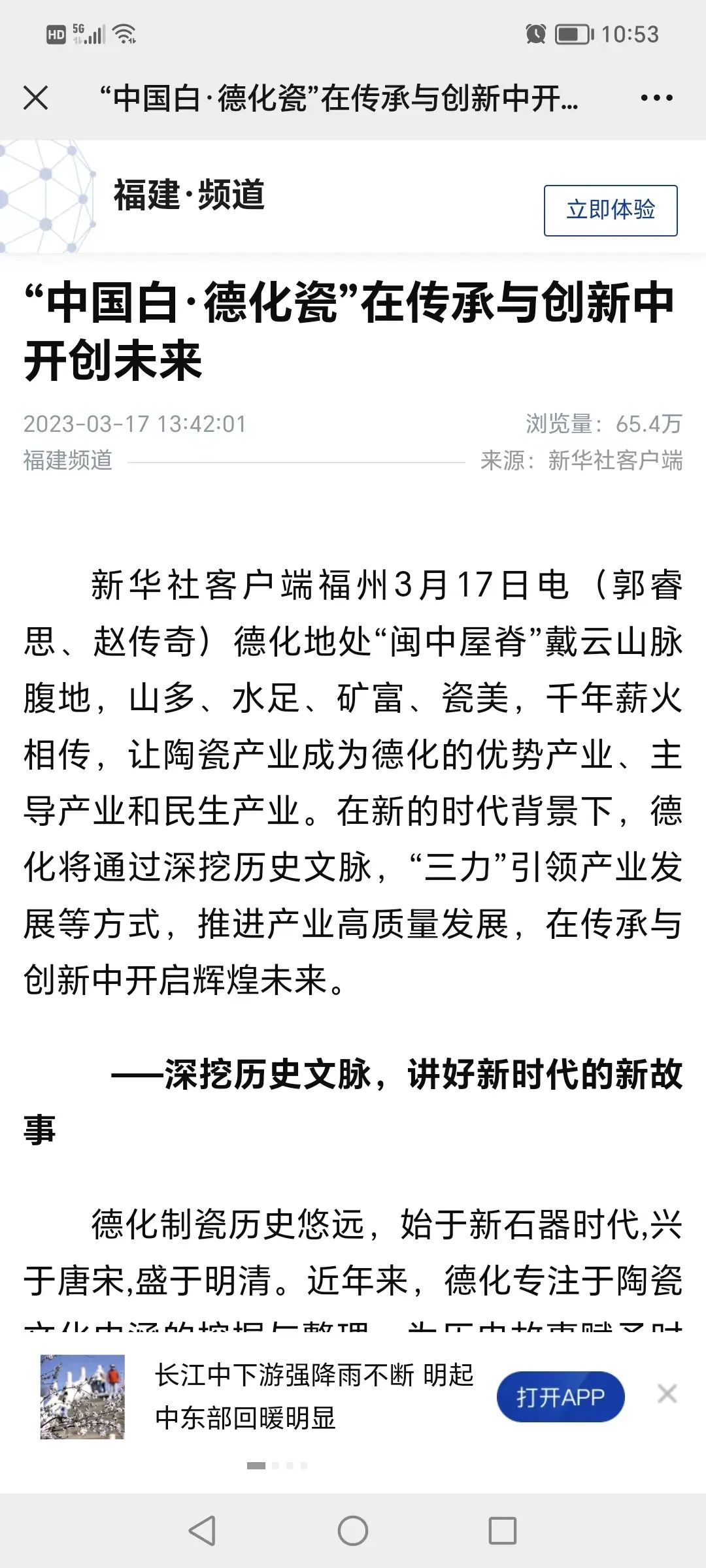Go to the home screen
This screenshot has height=1568, width=706.
pyautogui.click(x=353, y=1530)
